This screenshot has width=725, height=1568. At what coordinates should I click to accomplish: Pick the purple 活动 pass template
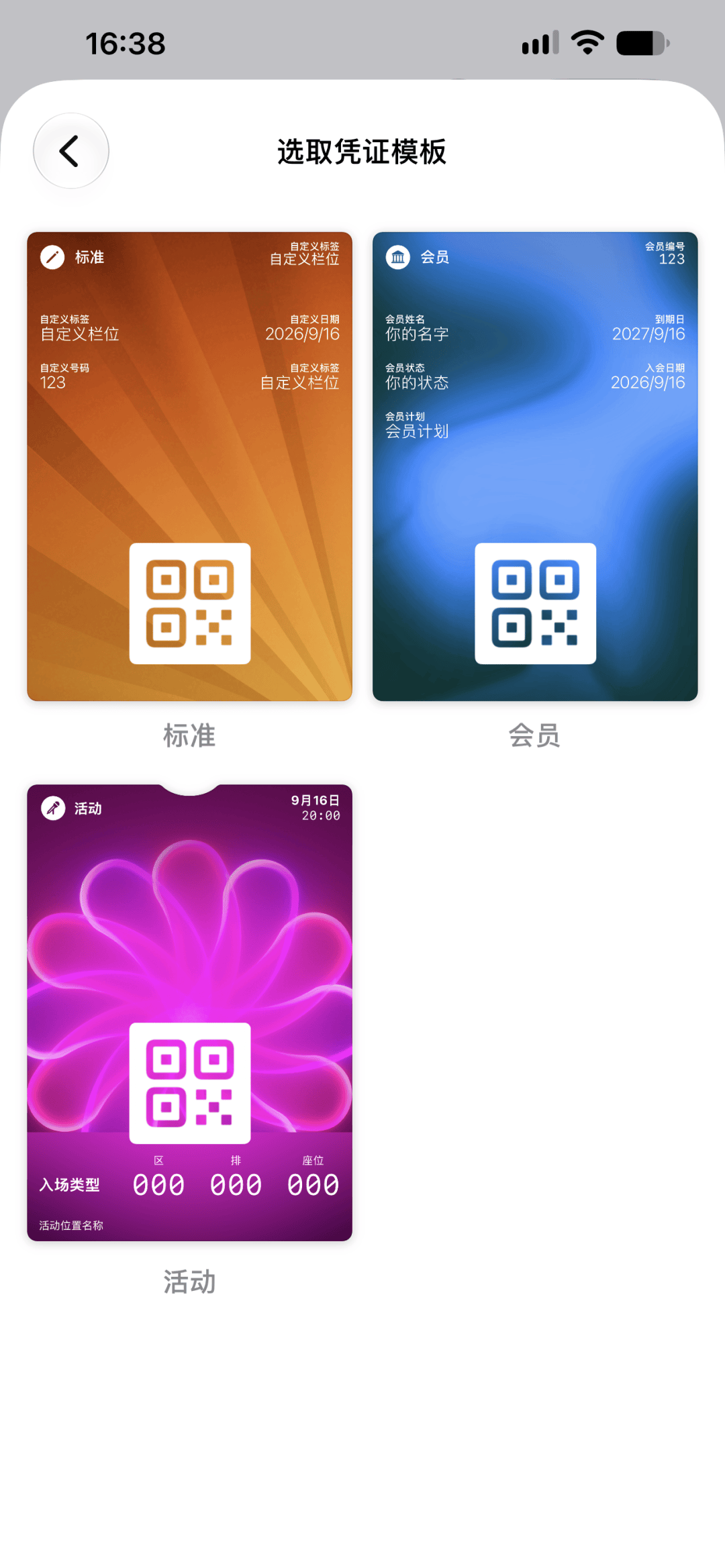[x=189, y=1012]
